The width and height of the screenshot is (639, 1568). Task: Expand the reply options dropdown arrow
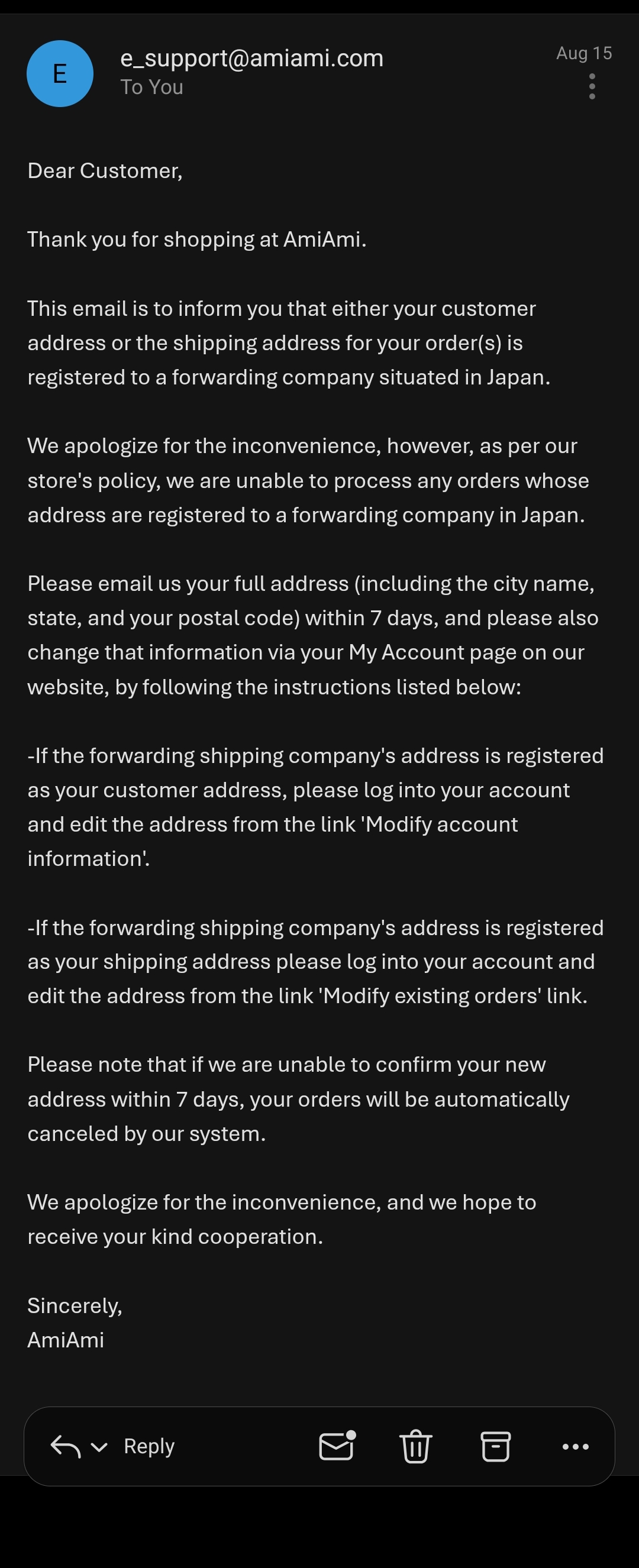coord(99,1447)
